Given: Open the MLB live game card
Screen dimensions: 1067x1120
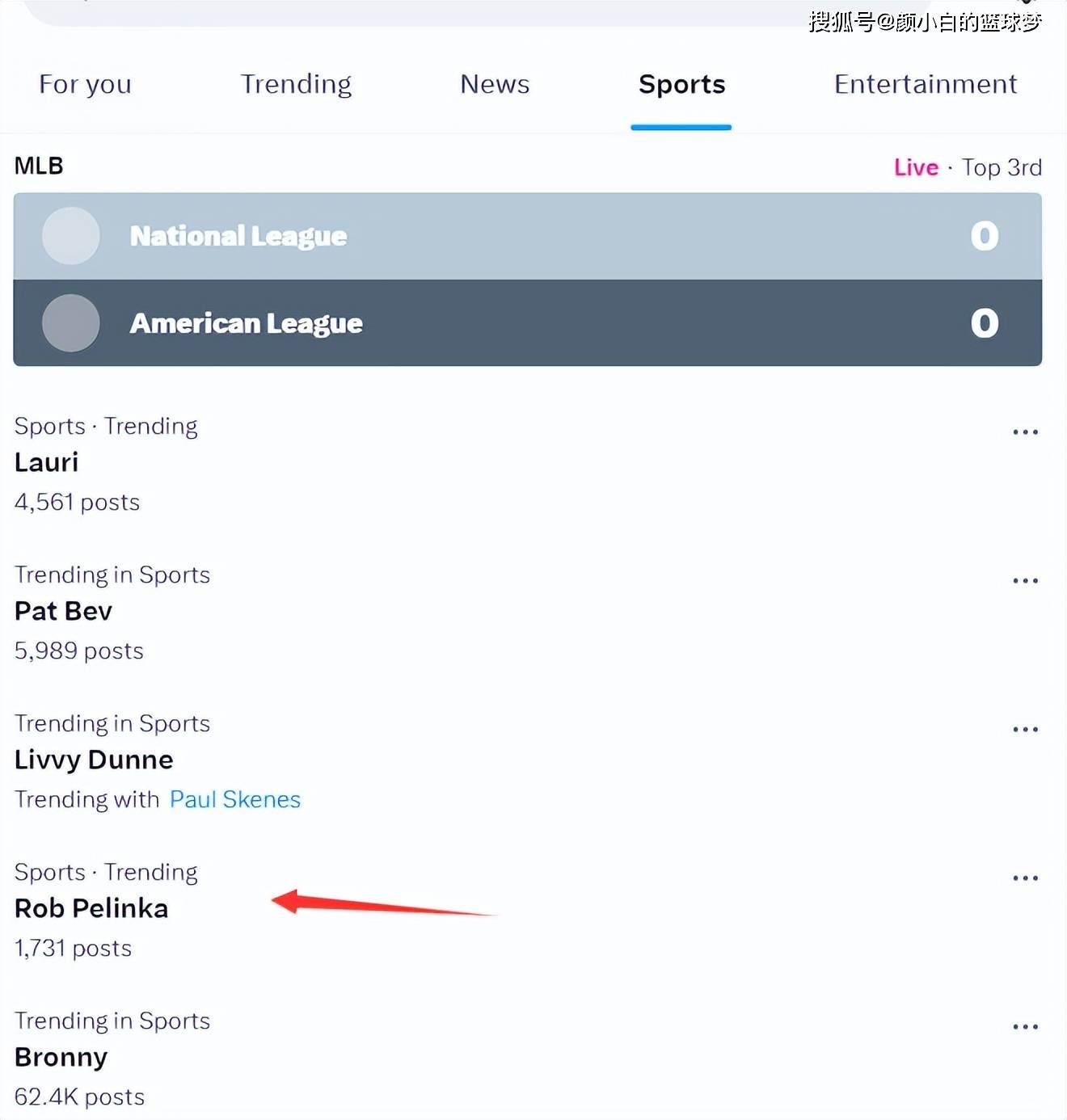Looking at the screenshot, I should (x=527, y=279).
